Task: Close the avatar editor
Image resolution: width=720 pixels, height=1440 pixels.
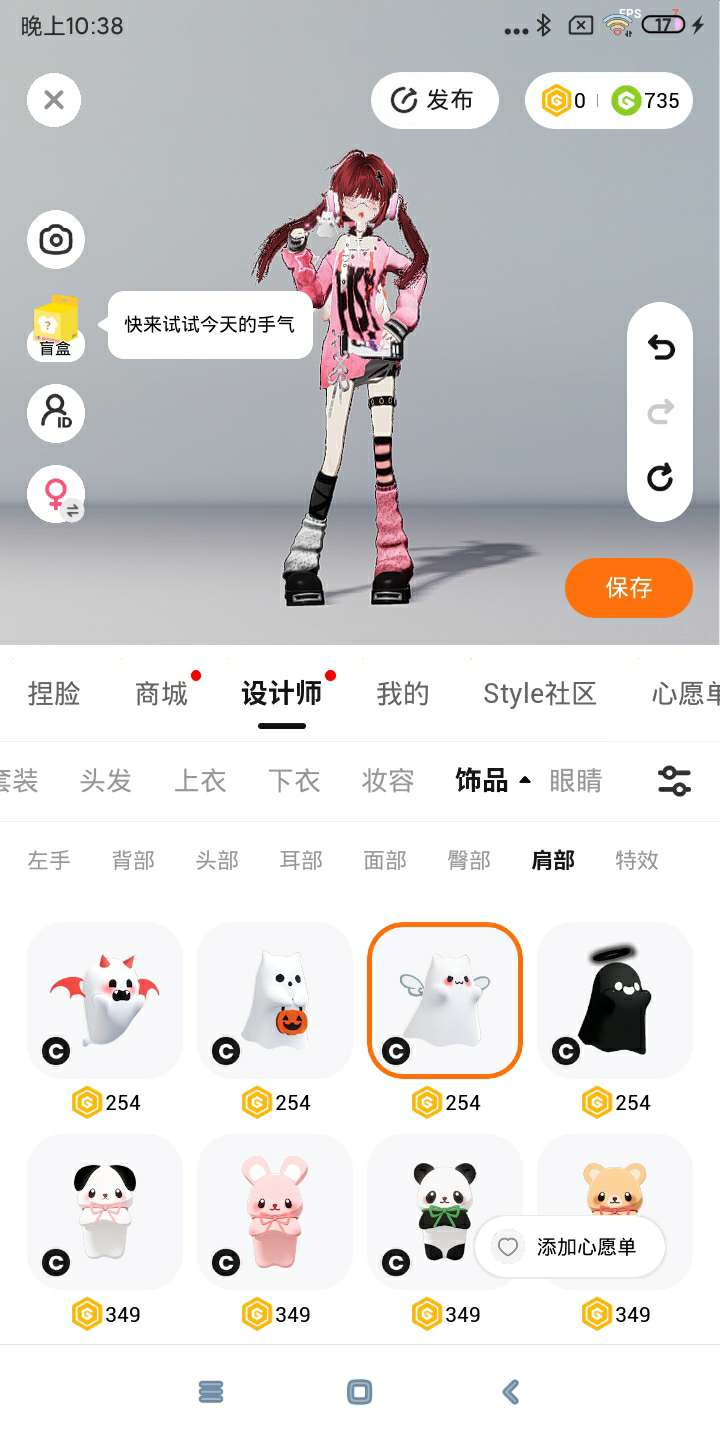Action: [x=54, y=100]
